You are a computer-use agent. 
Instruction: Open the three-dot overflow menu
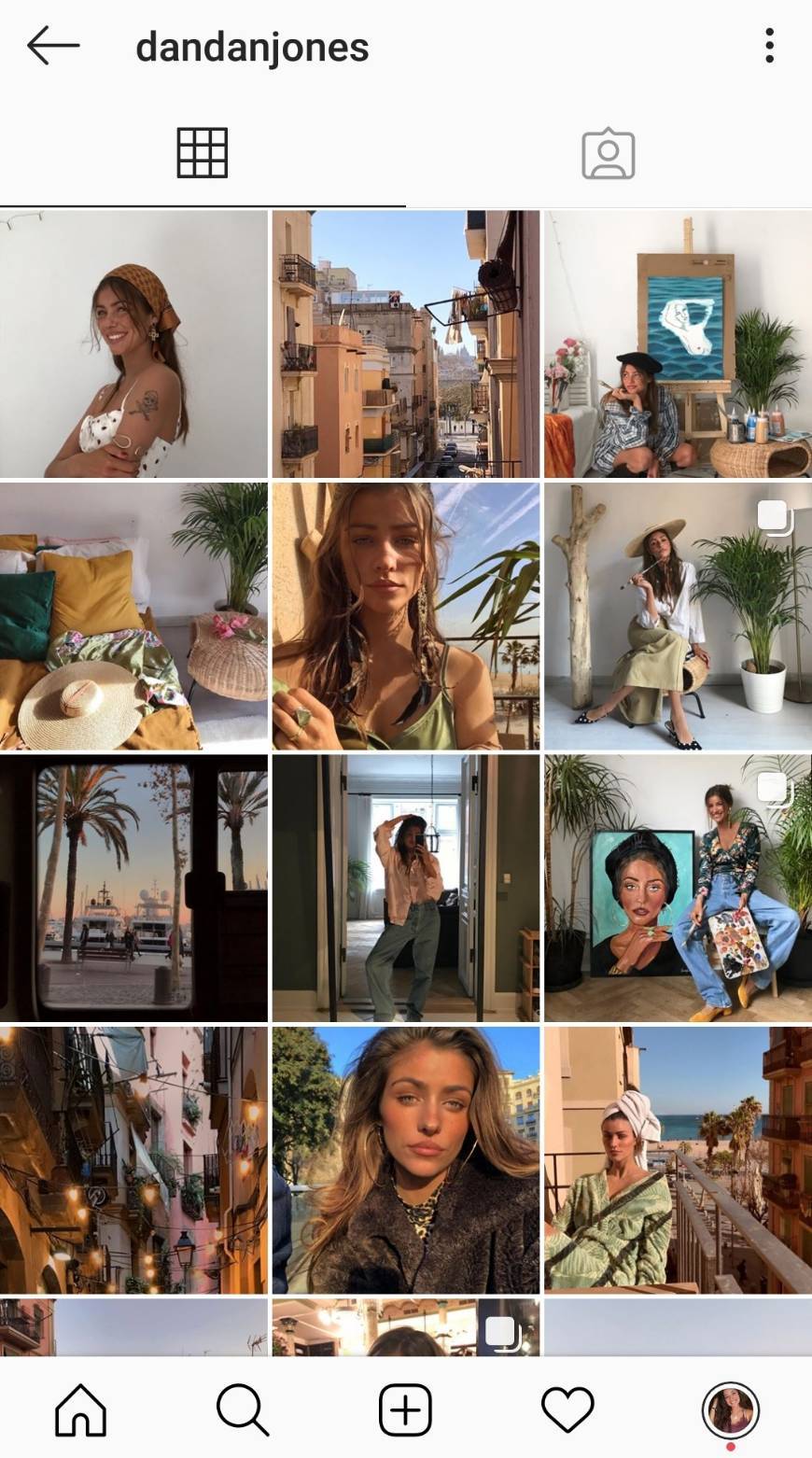769,46
